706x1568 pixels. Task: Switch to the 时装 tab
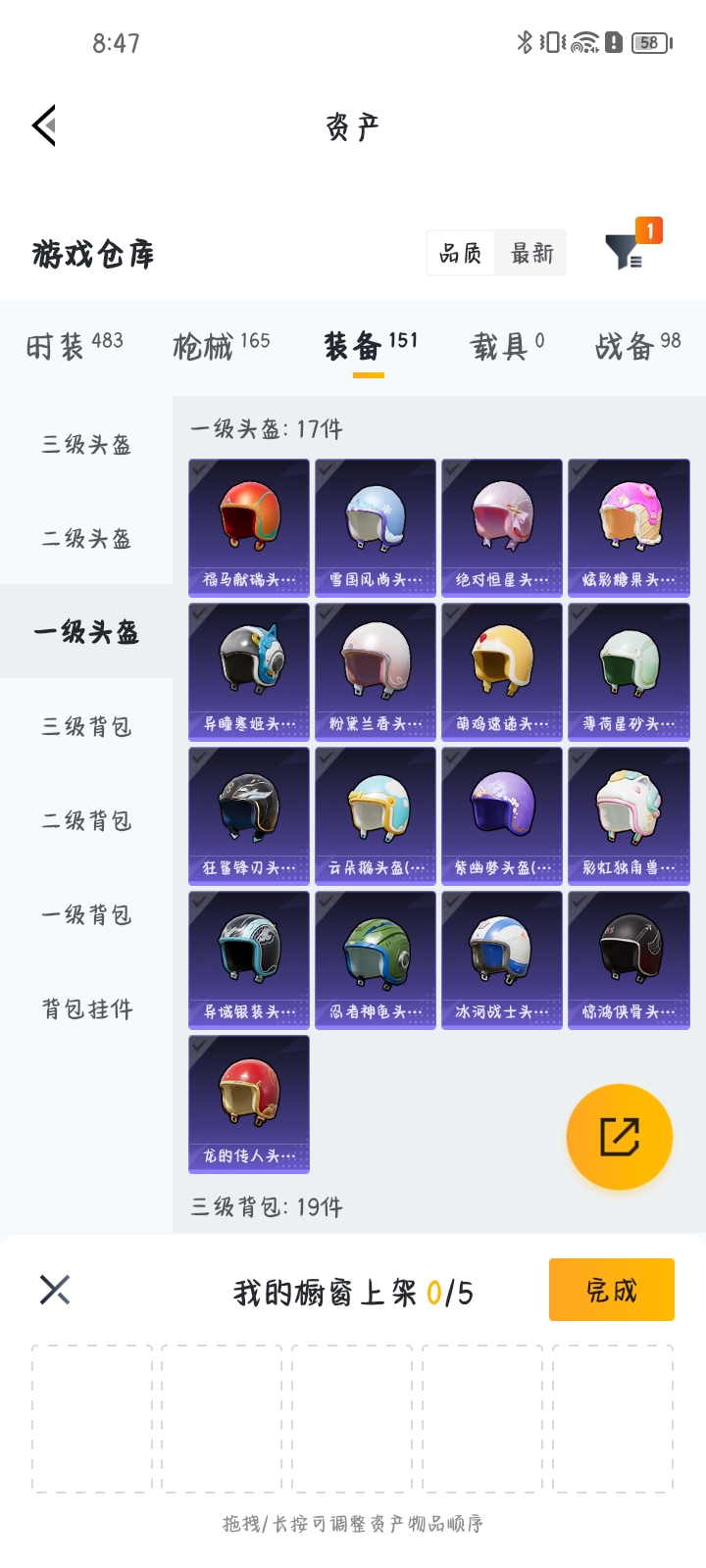point(75,345)
